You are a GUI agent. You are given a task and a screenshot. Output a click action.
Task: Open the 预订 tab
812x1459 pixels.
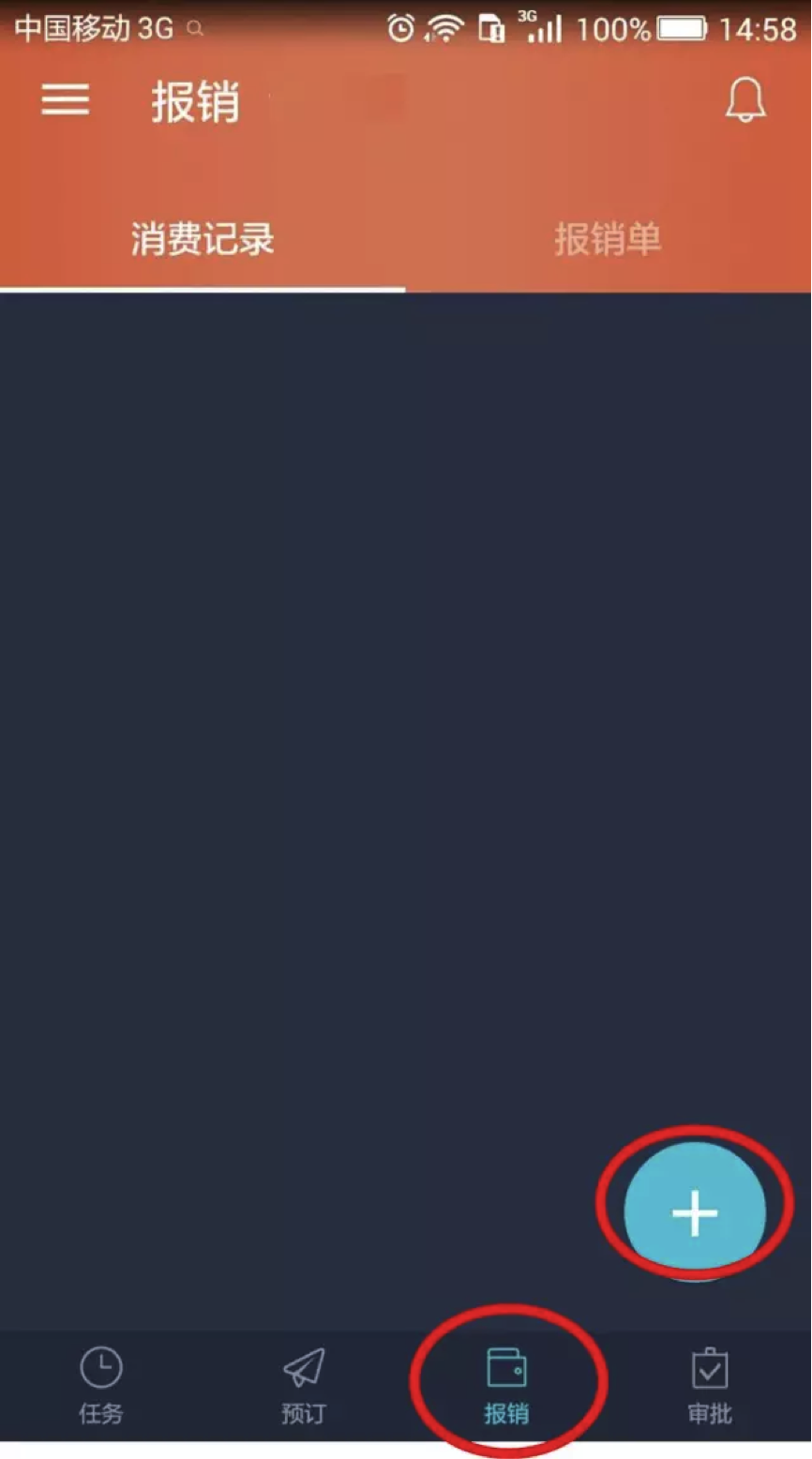304,1386
